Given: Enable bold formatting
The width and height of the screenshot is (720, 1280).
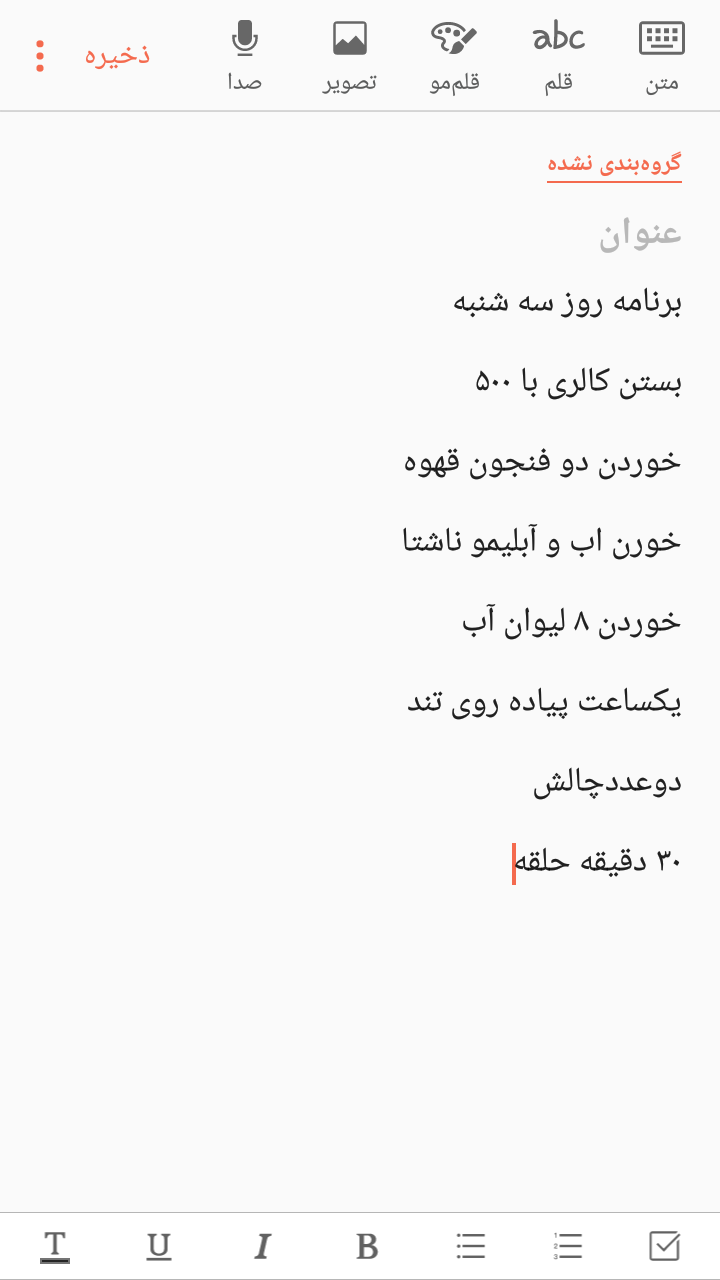Looking at the screenshot, I should 367,1246.
